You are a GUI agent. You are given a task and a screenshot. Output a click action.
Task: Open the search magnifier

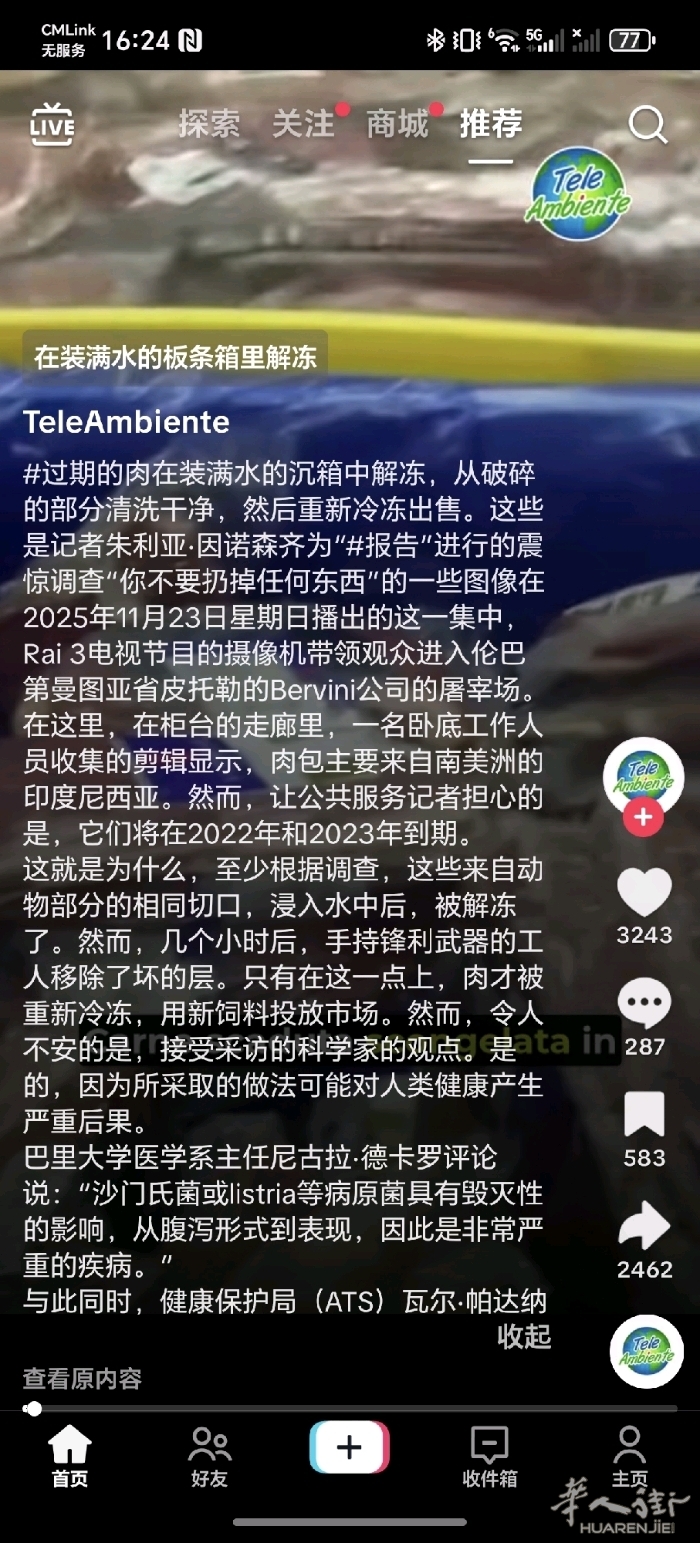[x=647, y=125]
